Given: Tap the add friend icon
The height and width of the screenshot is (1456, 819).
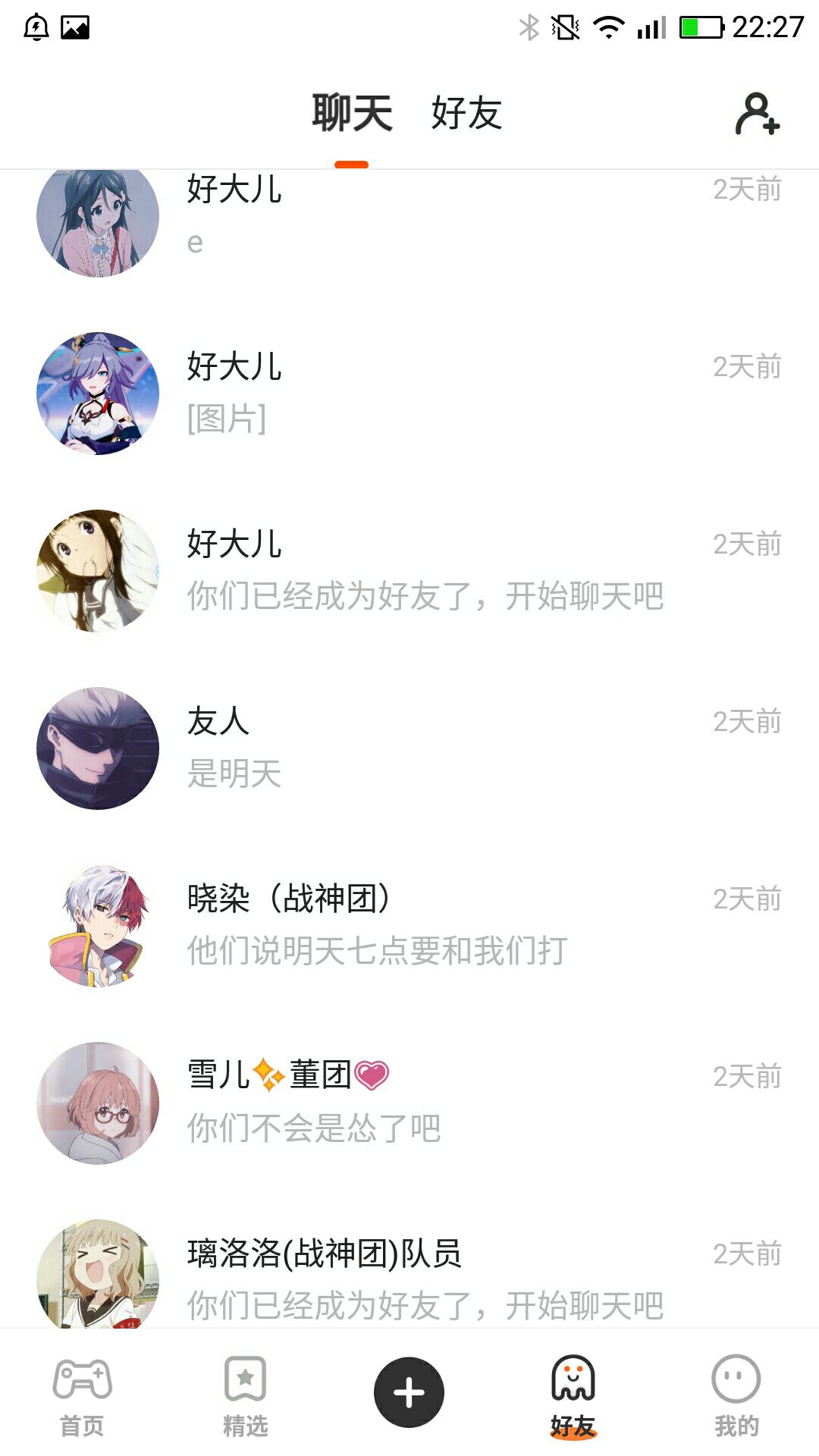Looking at the screenshot, I should pyautogui.click(x=757, y=115).
